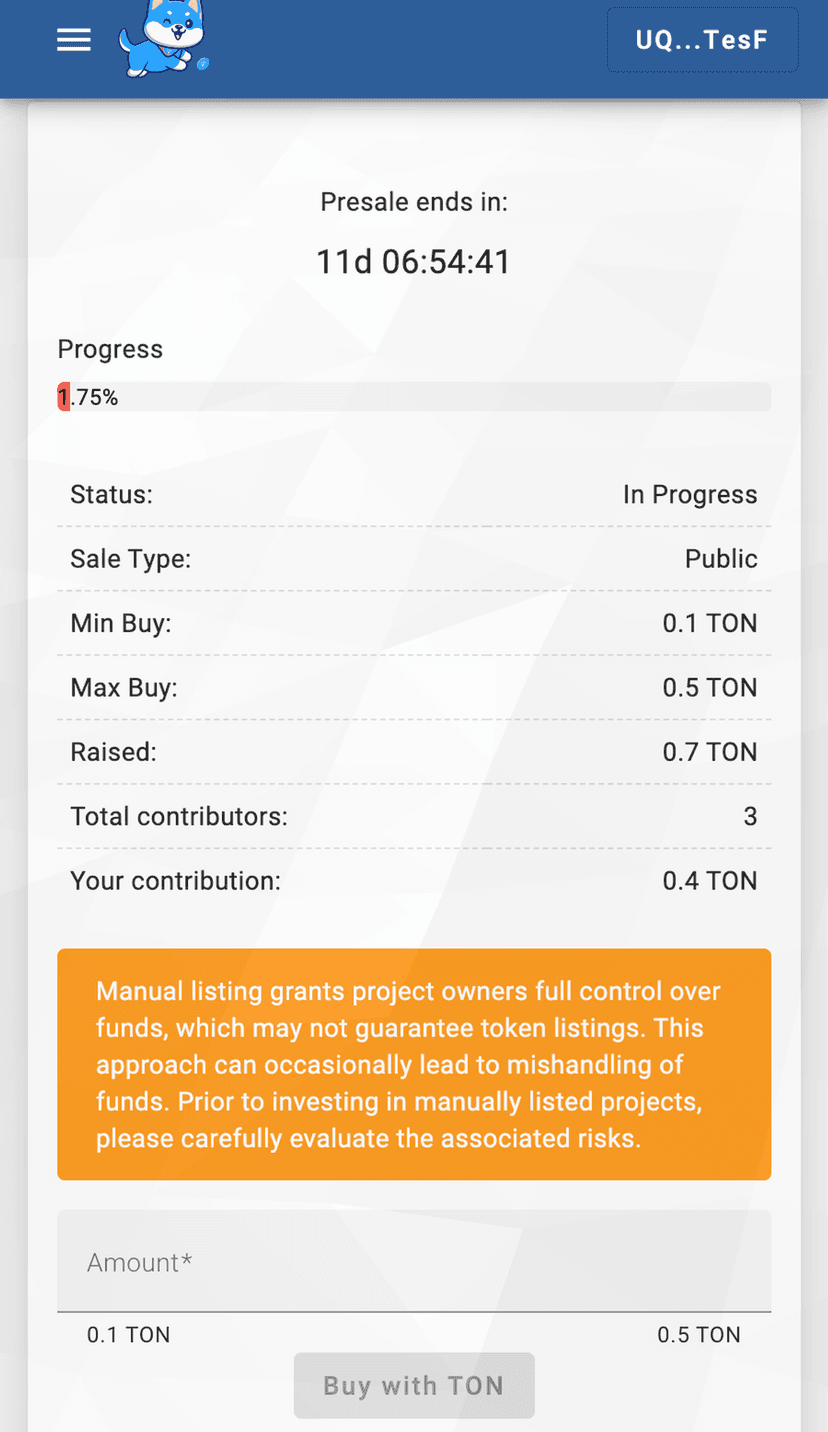Focus the Amount input field

414,1262
